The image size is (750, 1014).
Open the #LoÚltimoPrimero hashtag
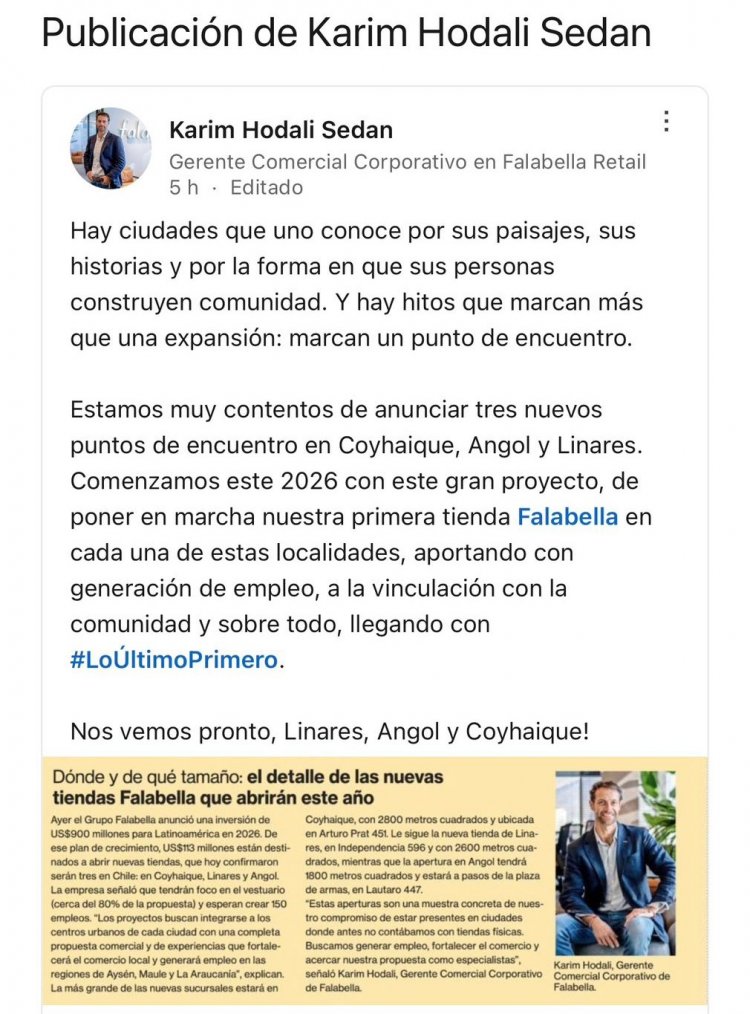point(174,660)
